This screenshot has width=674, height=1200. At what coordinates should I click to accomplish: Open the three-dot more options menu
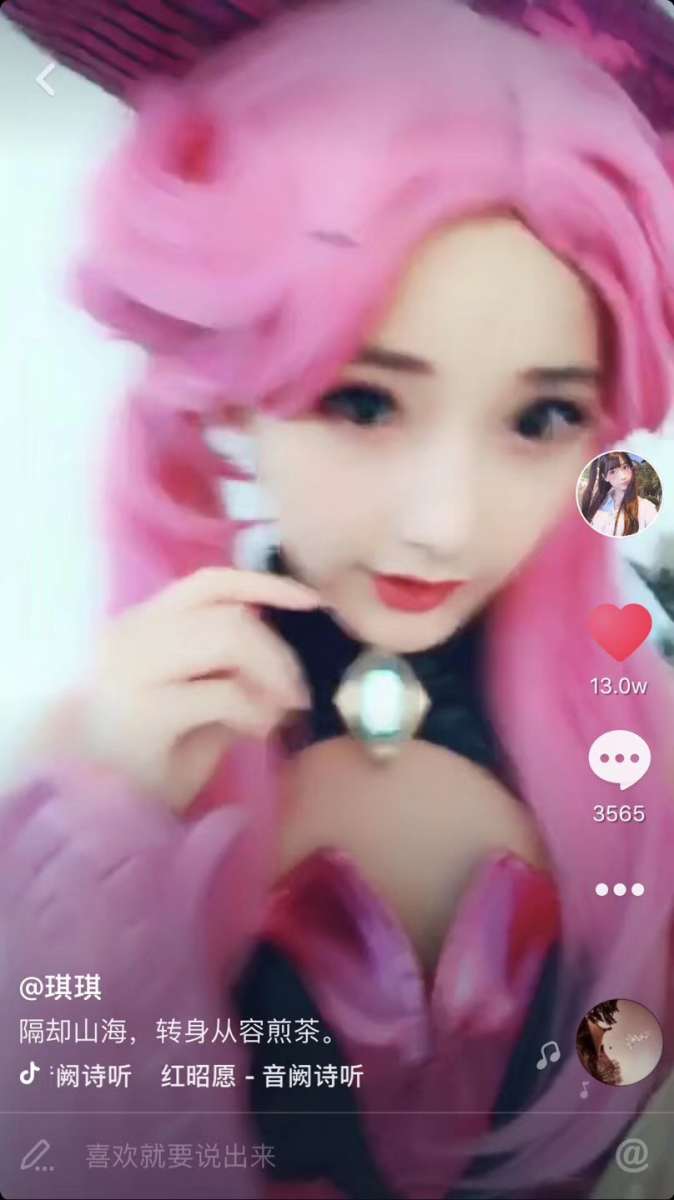[x=619, y=889]
